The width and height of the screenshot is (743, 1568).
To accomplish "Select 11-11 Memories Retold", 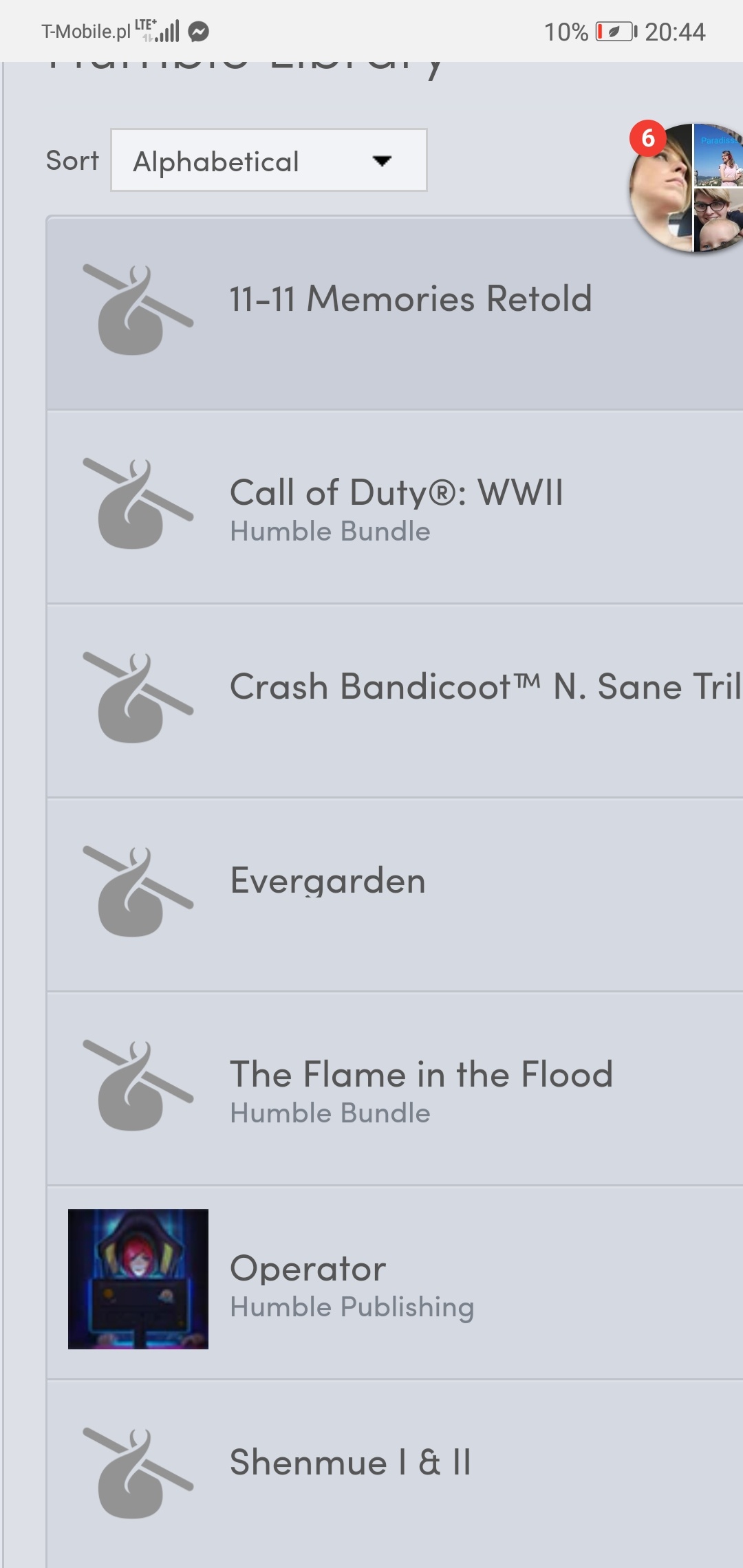I will (395, 314).
